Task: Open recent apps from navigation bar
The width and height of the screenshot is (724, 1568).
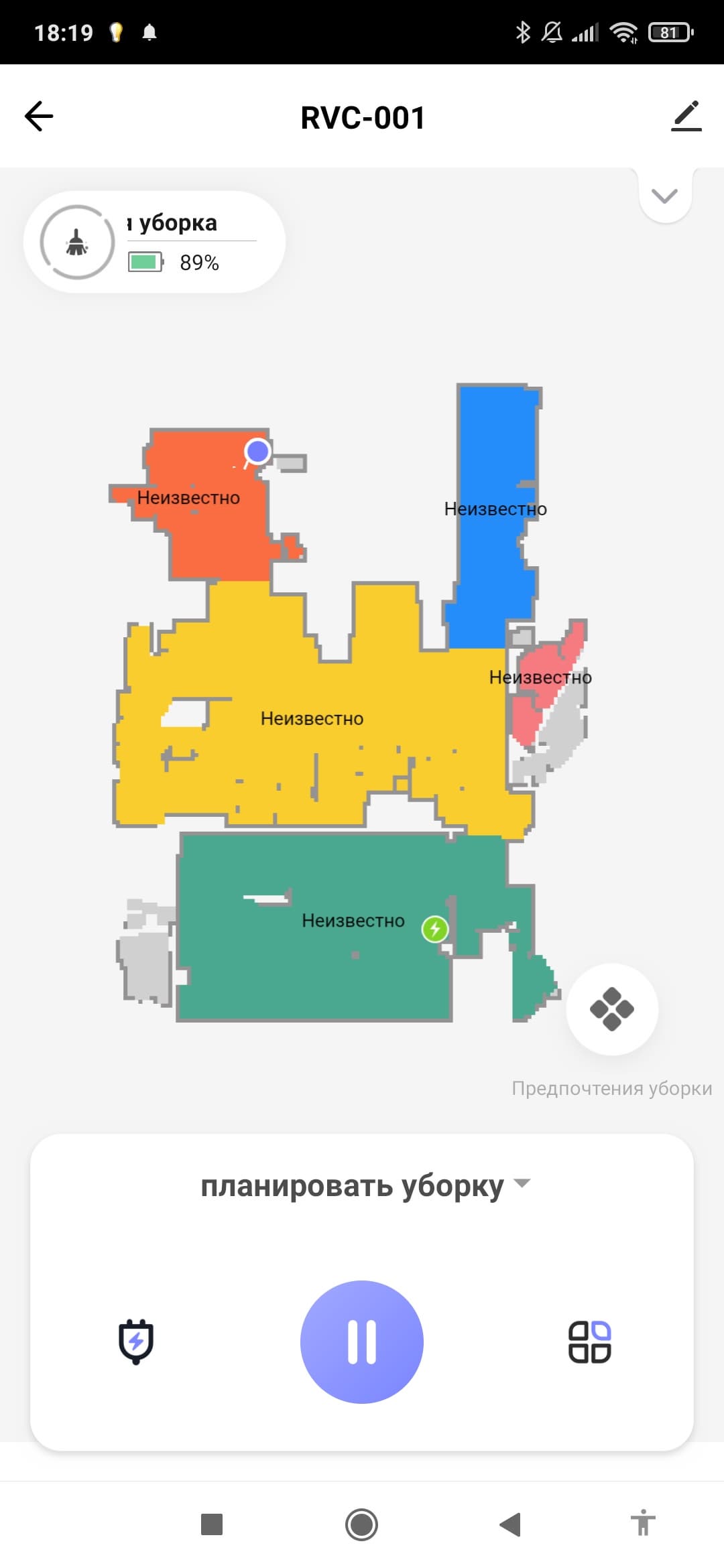Action: pos(212,1524)
